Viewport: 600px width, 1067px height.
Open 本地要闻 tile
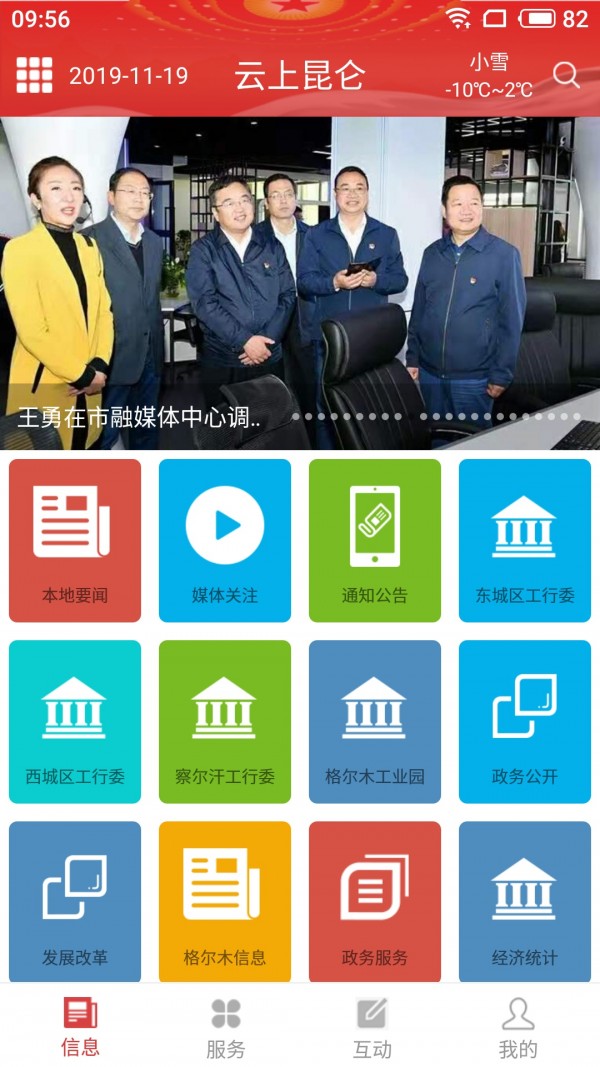pyautogui.click(x=75, y=540)
